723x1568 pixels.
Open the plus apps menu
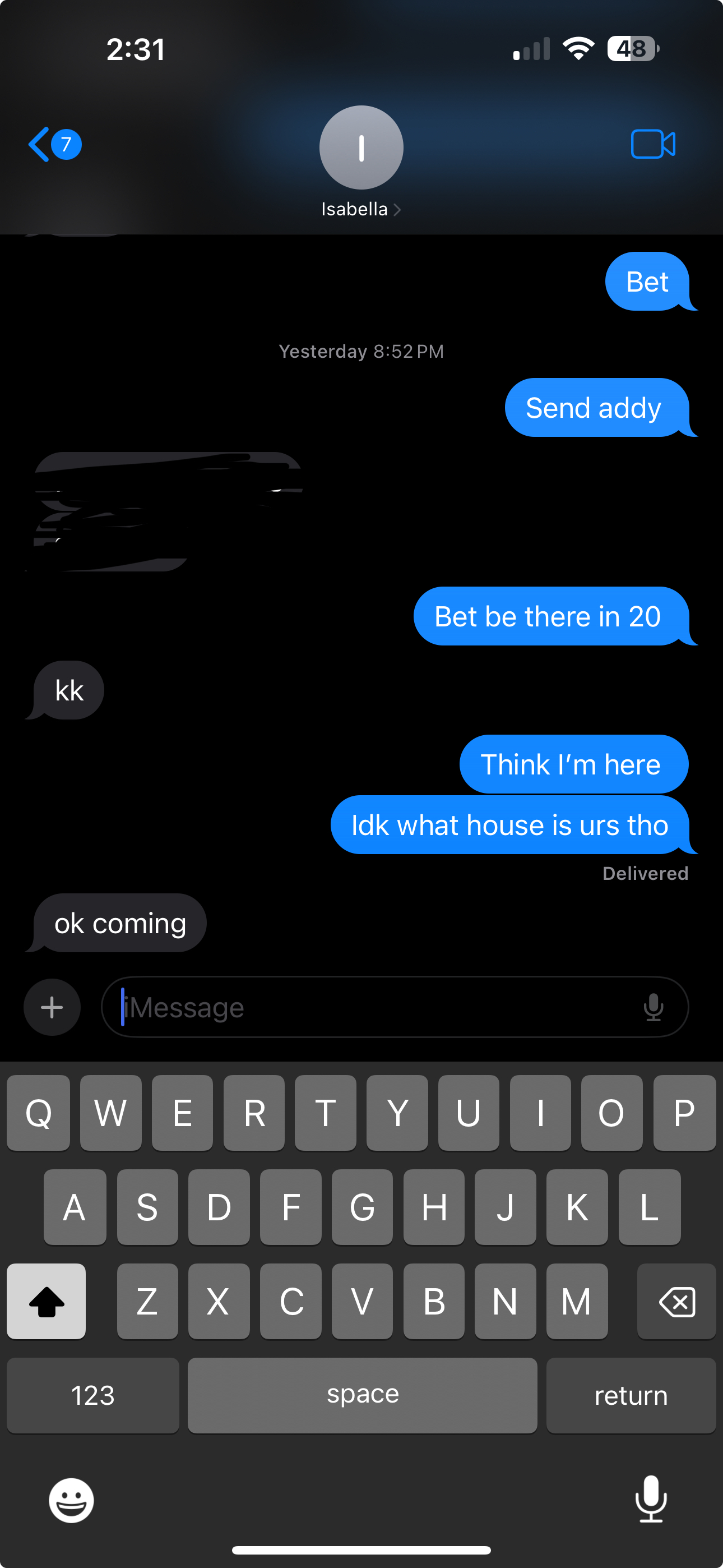(x=52, y=1007)
